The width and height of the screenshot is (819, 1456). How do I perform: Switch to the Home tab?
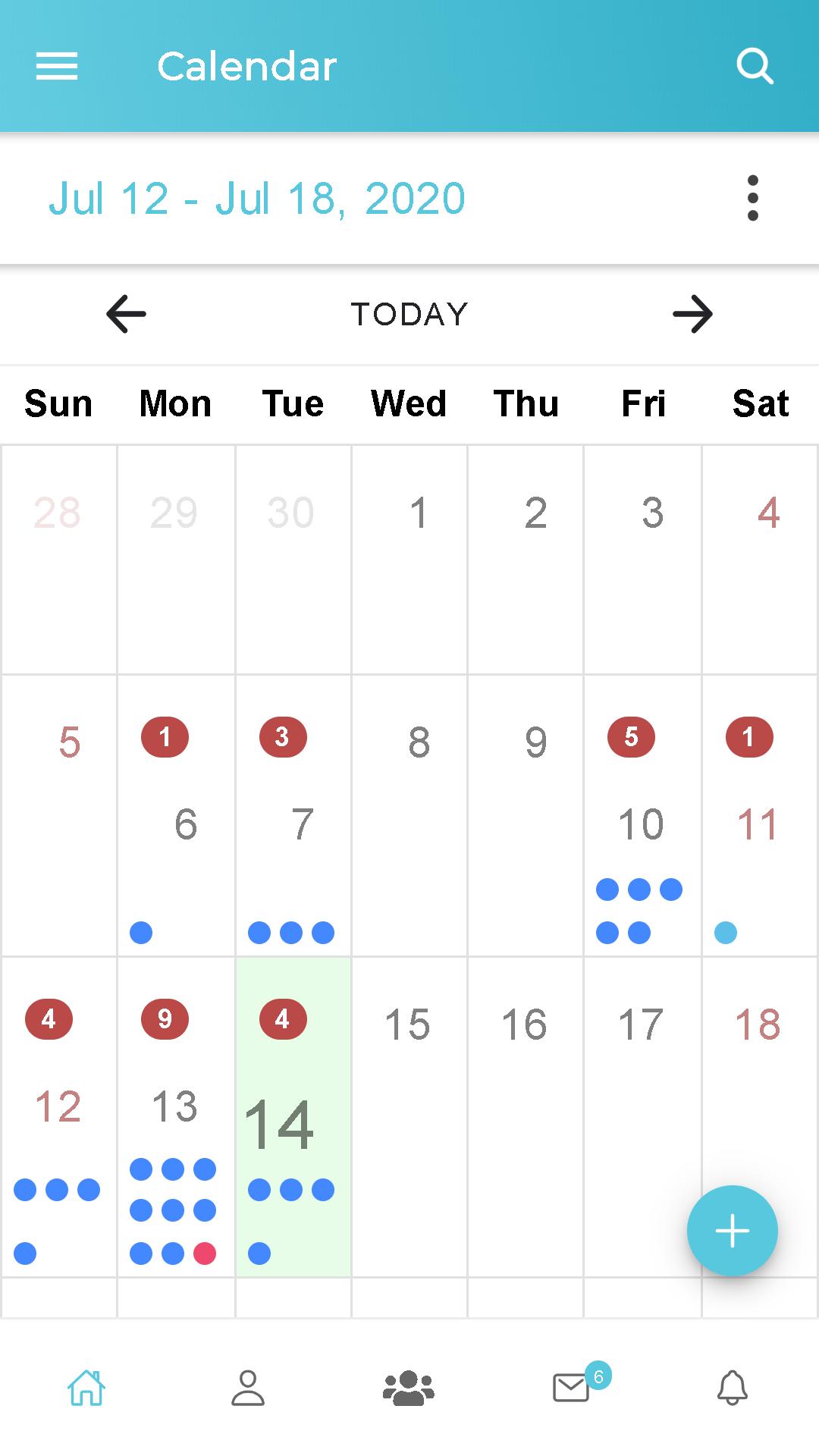[x=86, y=1388]
